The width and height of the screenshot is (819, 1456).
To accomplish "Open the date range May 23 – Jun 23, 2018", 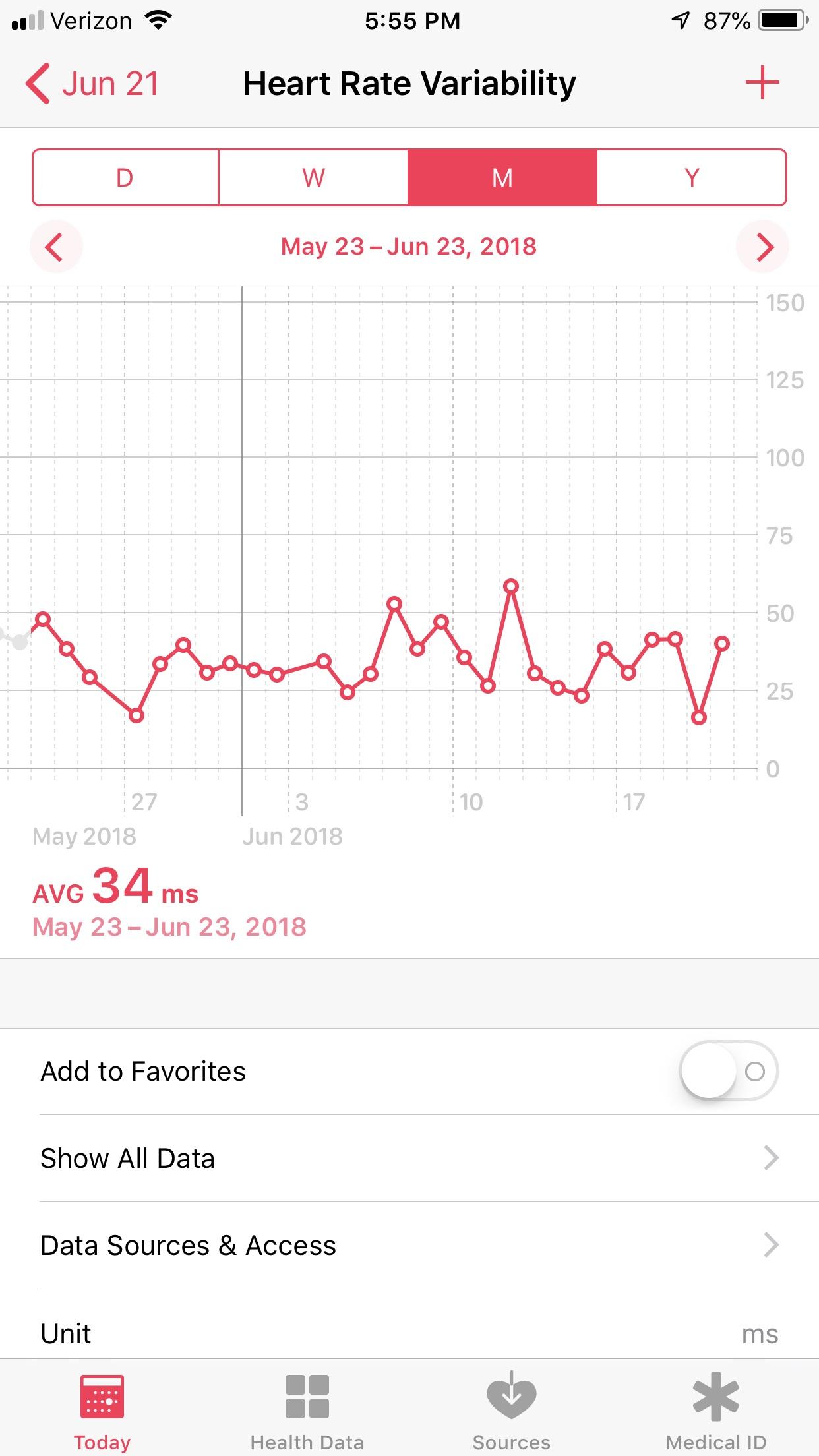I will pos(409,247).
